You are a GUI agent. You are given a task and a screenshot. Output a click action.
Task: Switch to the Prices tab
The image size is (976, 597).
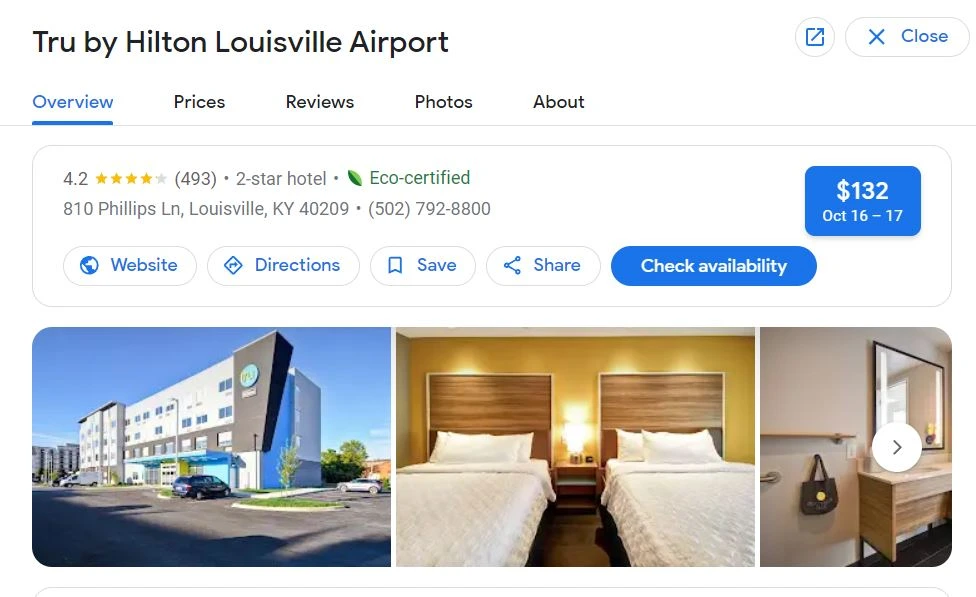tap(199, 102)
